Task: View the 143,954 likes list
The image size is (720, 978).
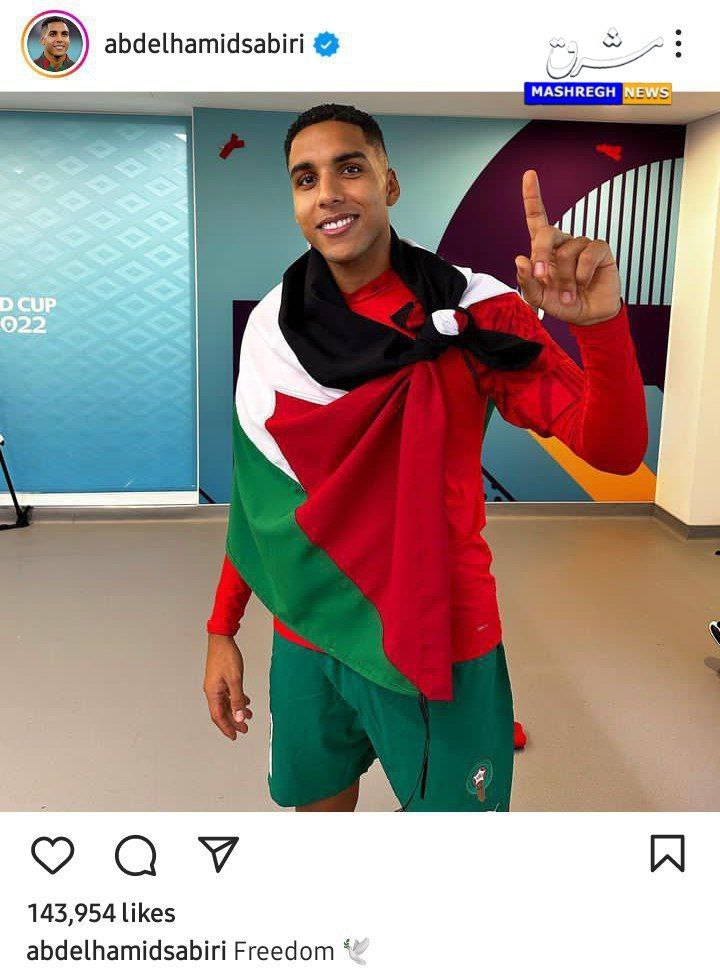Action: 101,913
